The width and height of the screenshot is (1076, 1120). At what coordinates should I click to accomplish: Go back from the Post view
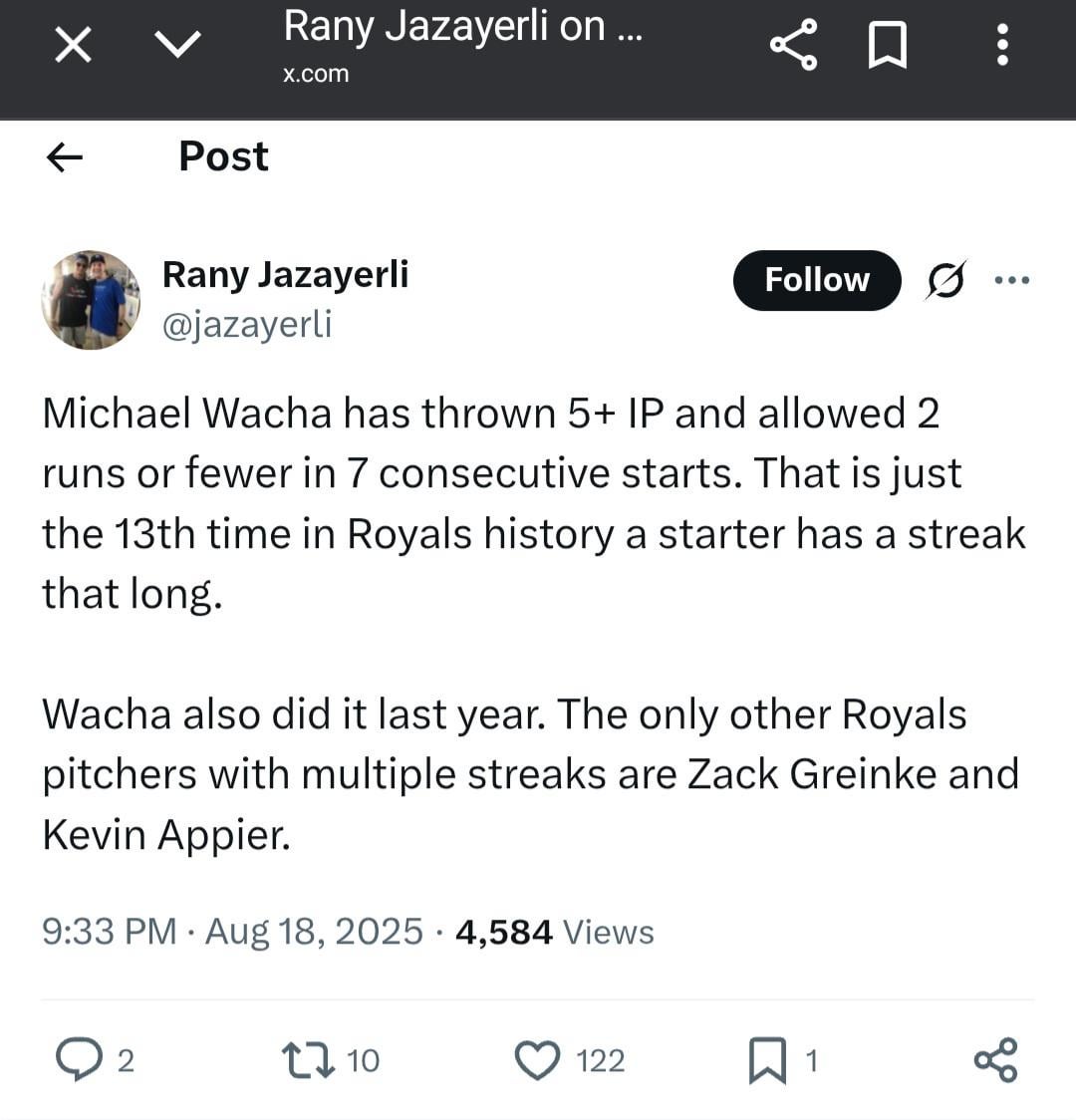65,156
